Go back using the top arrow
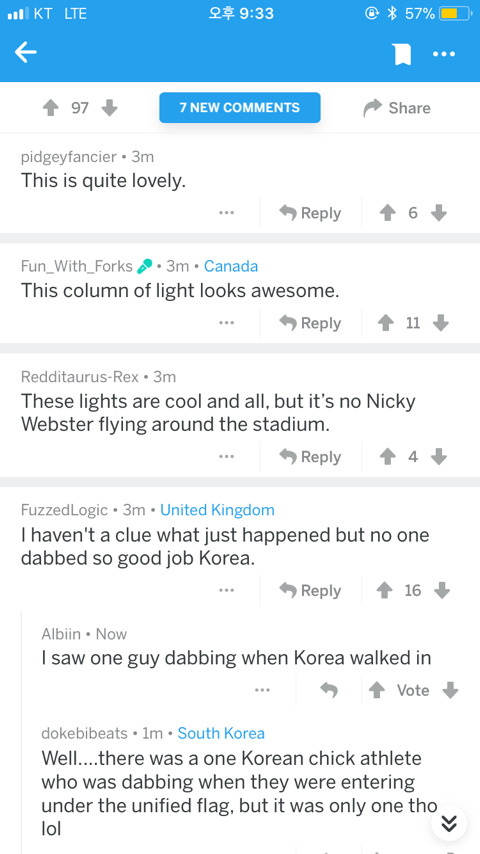The width and height of the screenshot is (480, 854). pos(26,53)
